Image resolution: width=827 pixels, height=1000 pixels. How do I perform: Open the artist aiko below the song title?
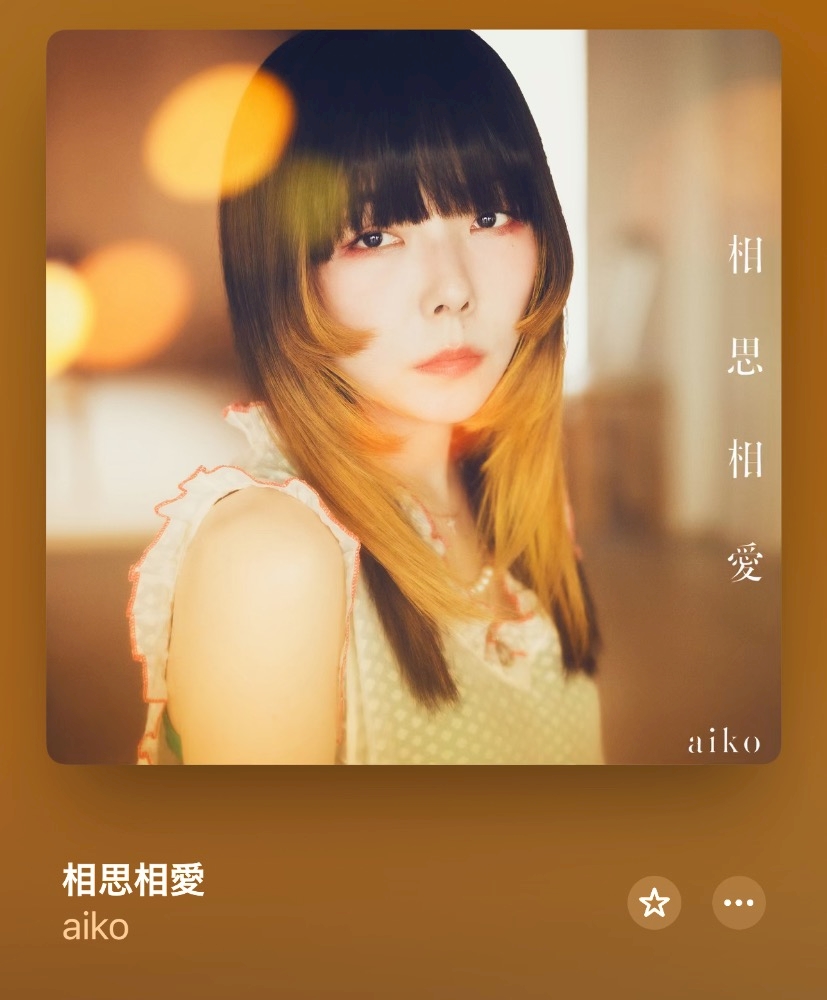tap(95, 927)
